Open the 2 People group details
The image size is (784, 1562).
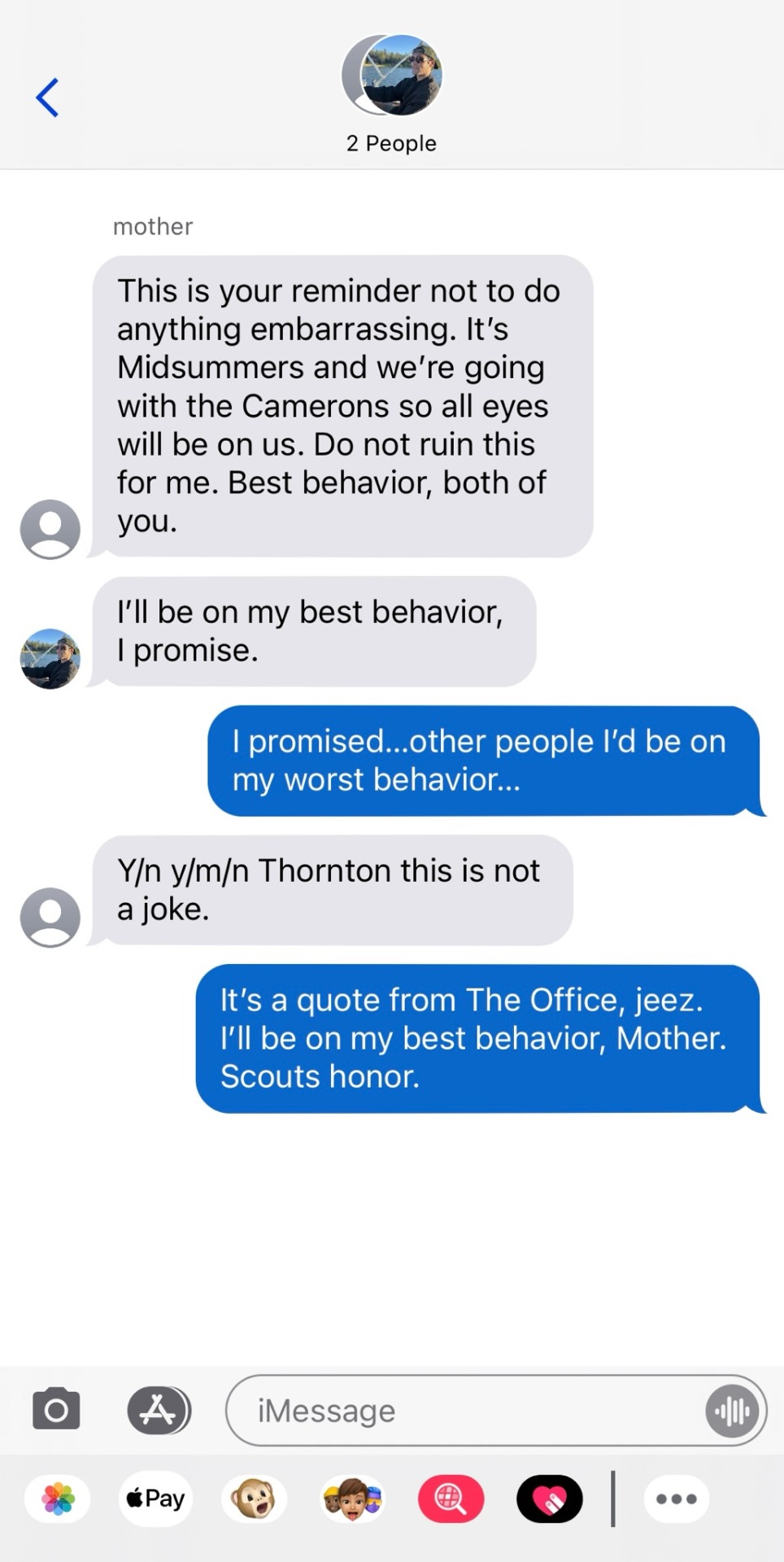391,94
